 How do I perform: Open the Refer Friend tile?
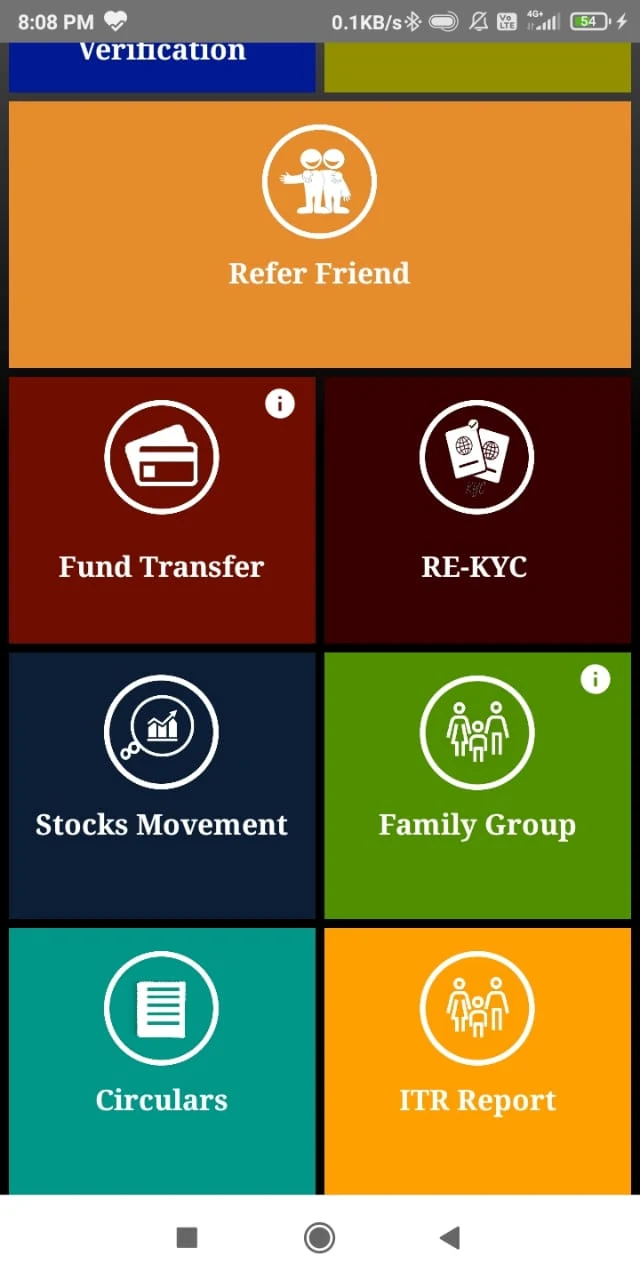tap(320, 234)
